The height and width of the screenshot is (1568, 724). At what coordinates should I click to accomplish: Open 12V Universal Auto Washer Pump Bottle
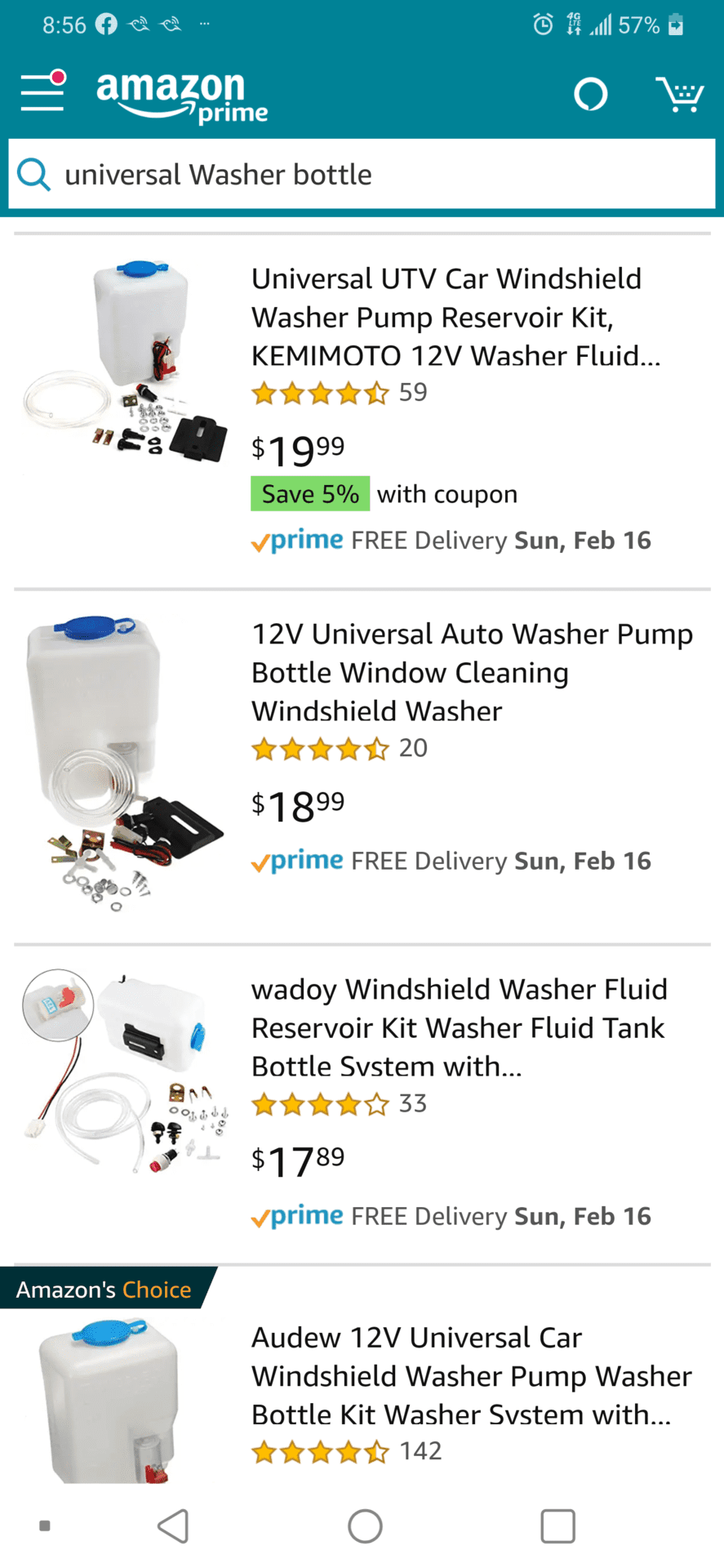pyautogui.click(x=472, y=672)
